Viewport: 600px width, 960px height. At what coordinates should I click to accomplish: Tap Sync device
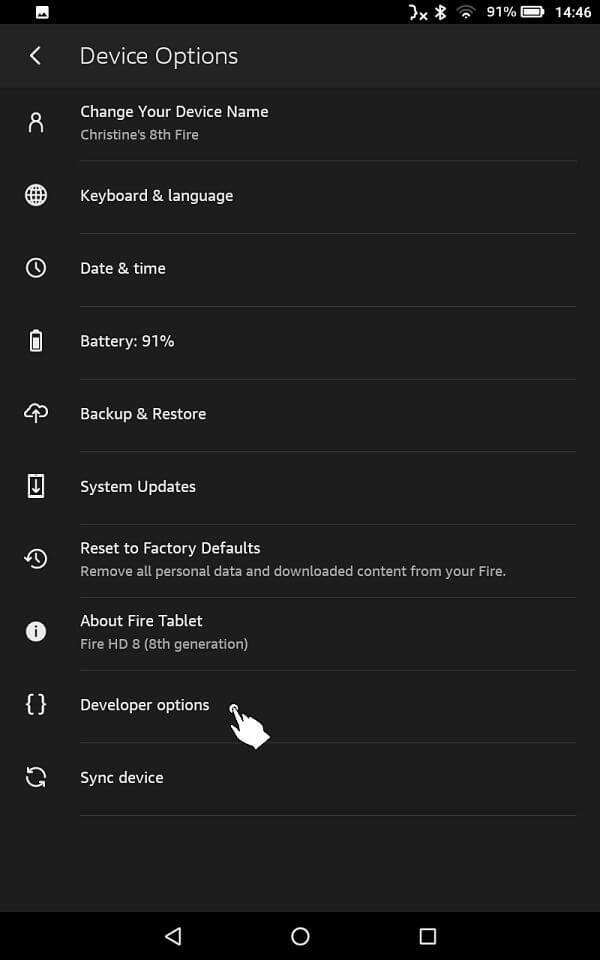[x=300, y=778]
